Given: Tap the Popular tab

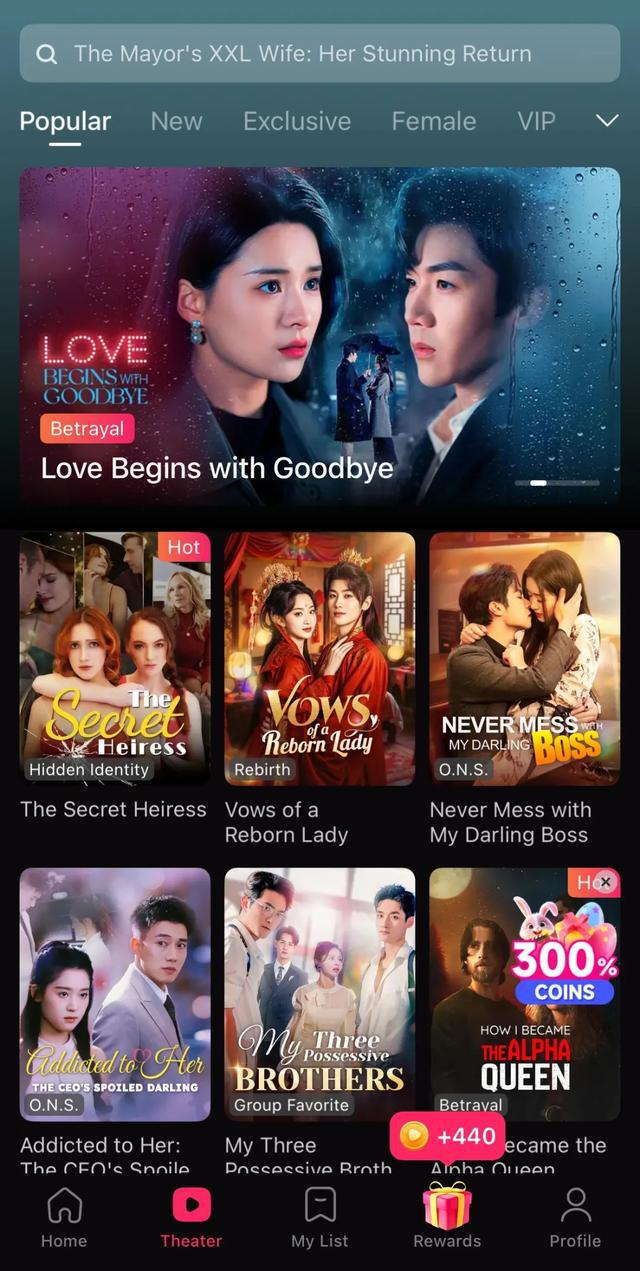Looking at the screenshot, I should [x=65, y=122].
